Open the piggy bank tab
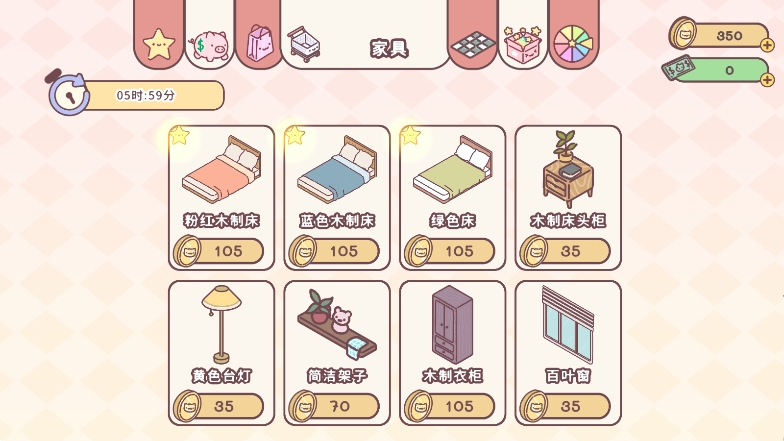This screenshot has height=441, width=784. [x=210, y=44]
